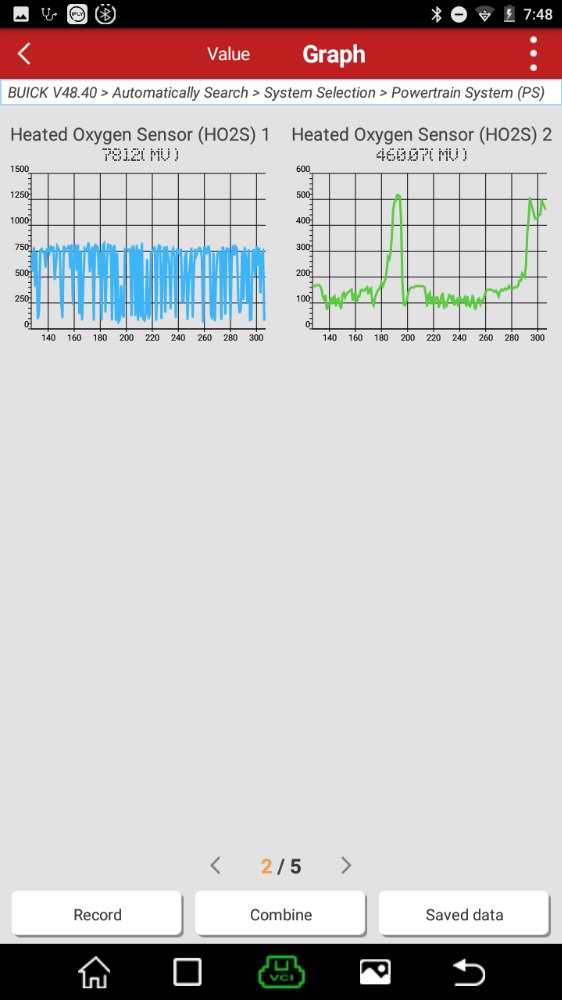Screen dimensions: 562x1000
Task: Switch to the Value tab
Action: point(228,54)
